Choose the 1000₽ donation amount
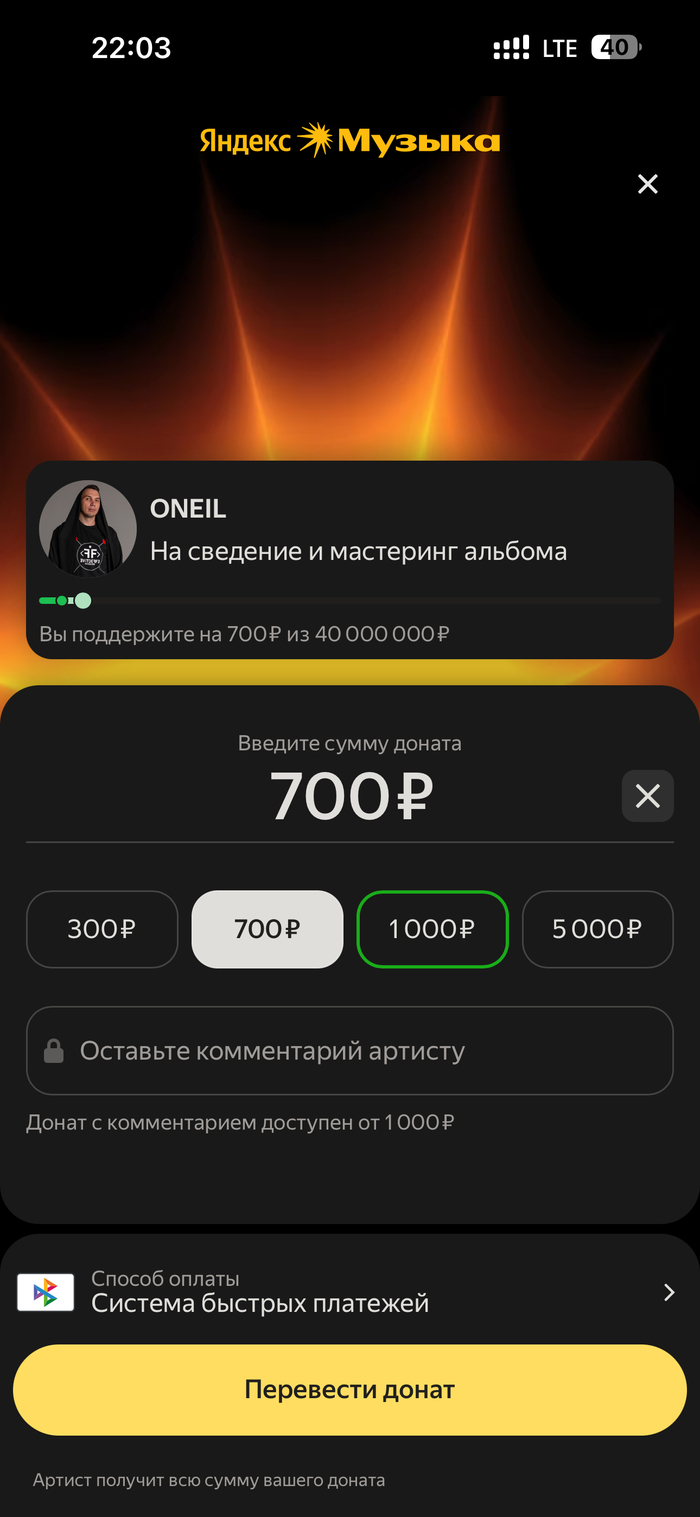 pyautogui.click(x=432, y=929)
